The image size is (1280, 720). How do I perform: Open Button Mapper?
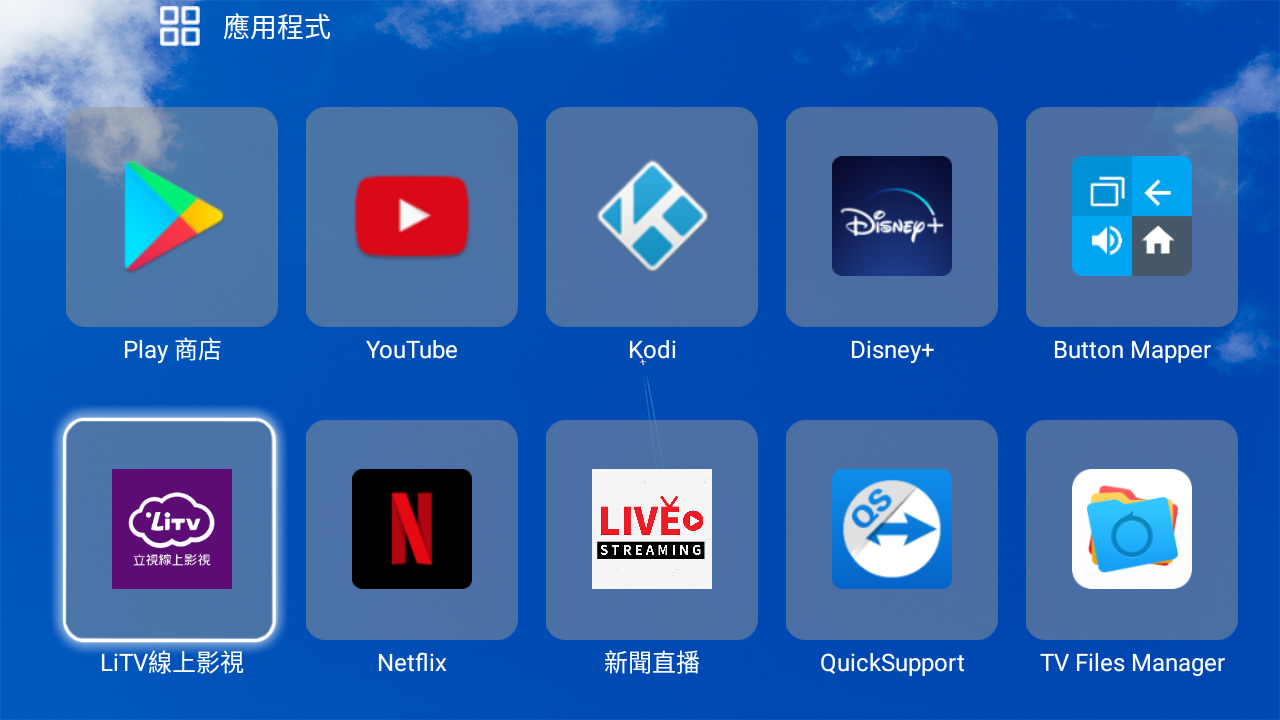tap(1132, 217)
